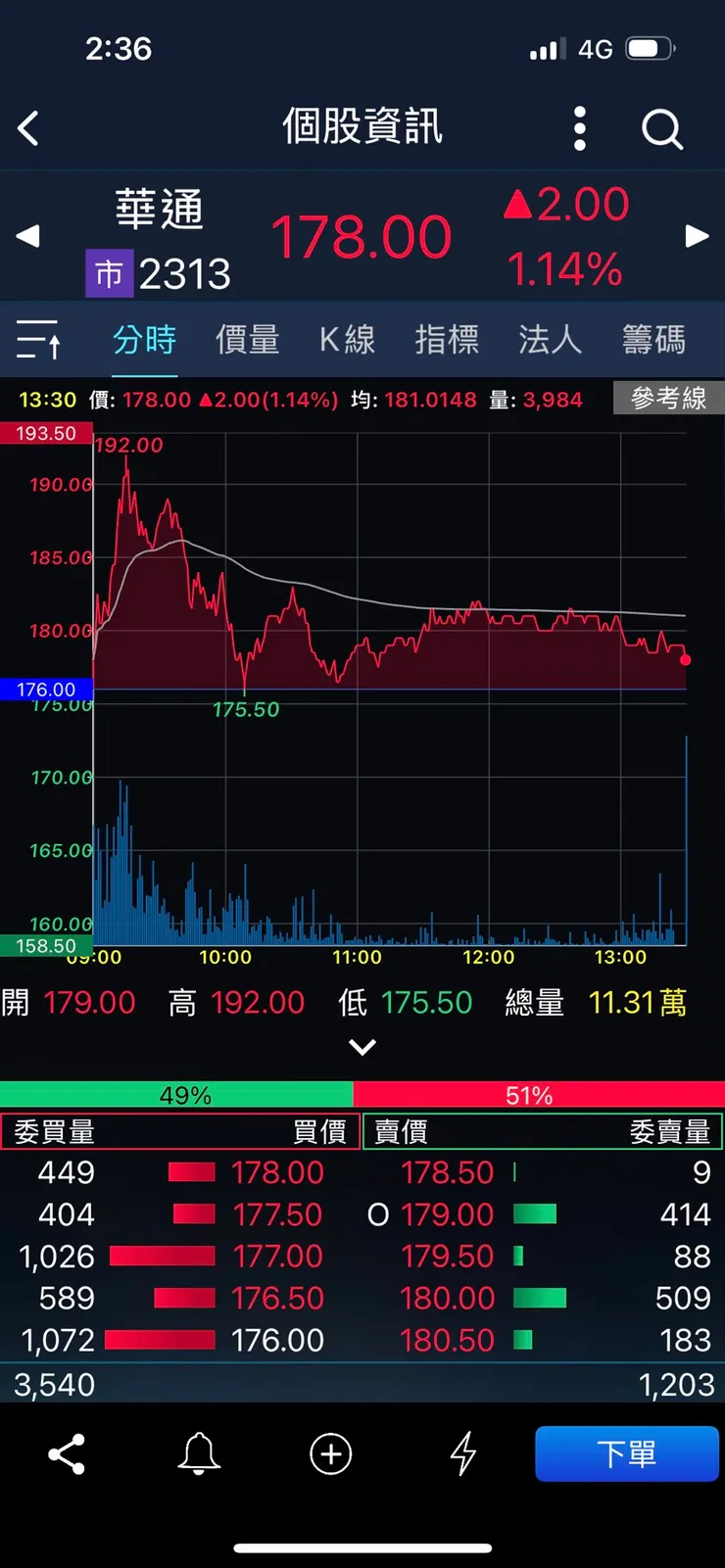Tap the lightning quick-trade icon
Viewport: 725px width, 1568px height.
460,1453
